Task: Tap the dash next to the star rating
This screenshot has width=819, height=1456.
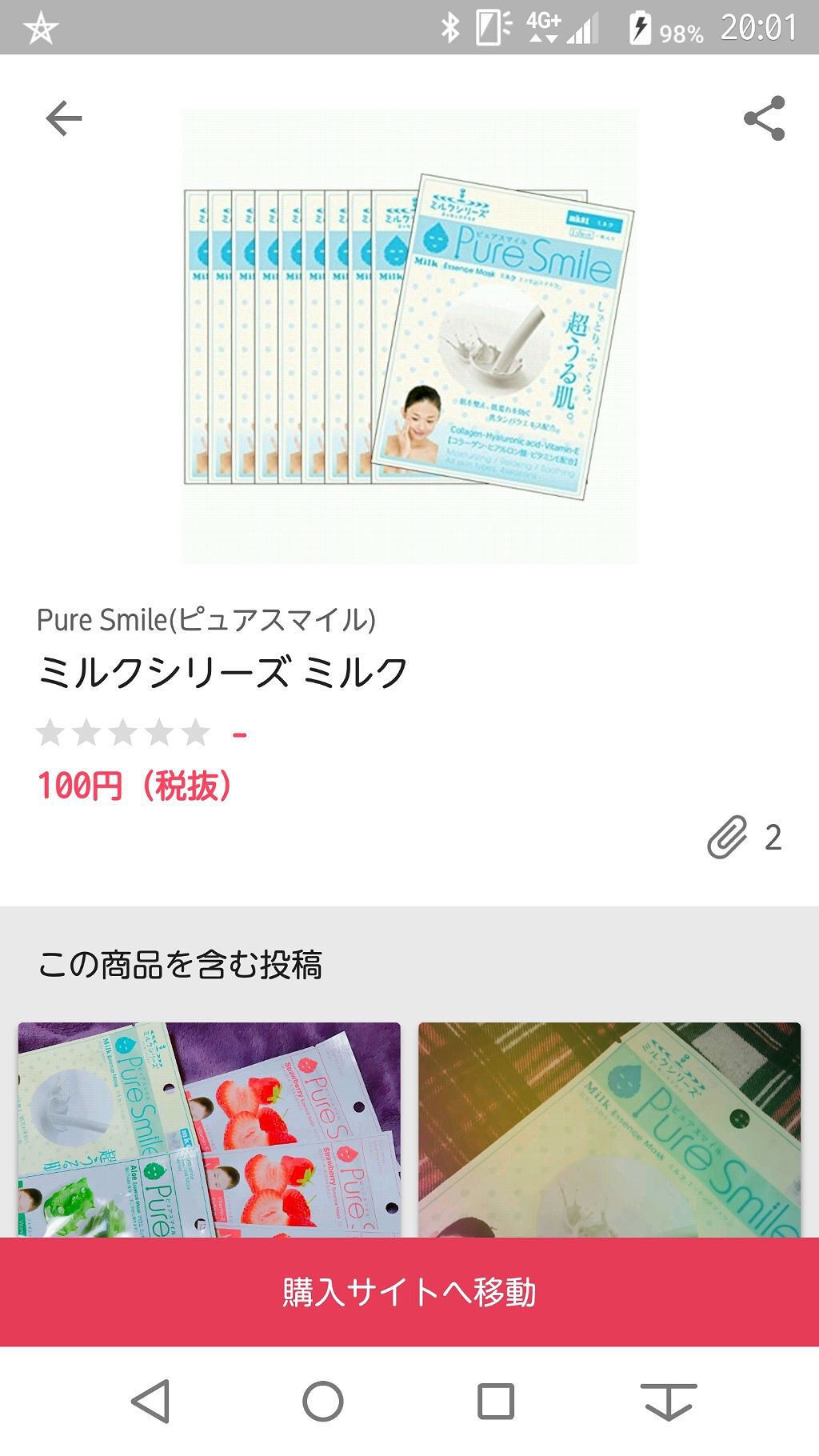Action: [x=240, y=730]
